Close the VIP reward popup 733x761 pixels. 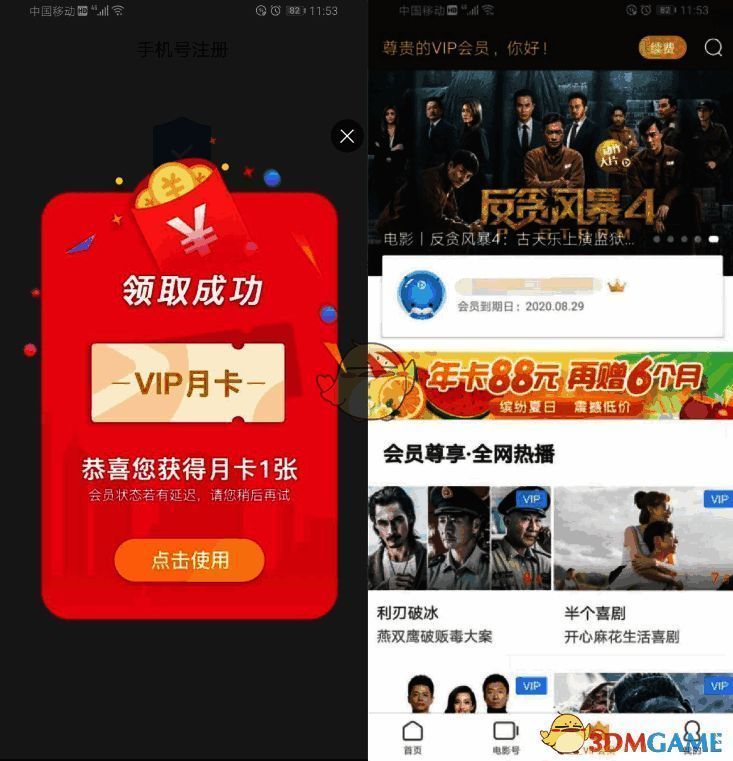pos(347,137)
